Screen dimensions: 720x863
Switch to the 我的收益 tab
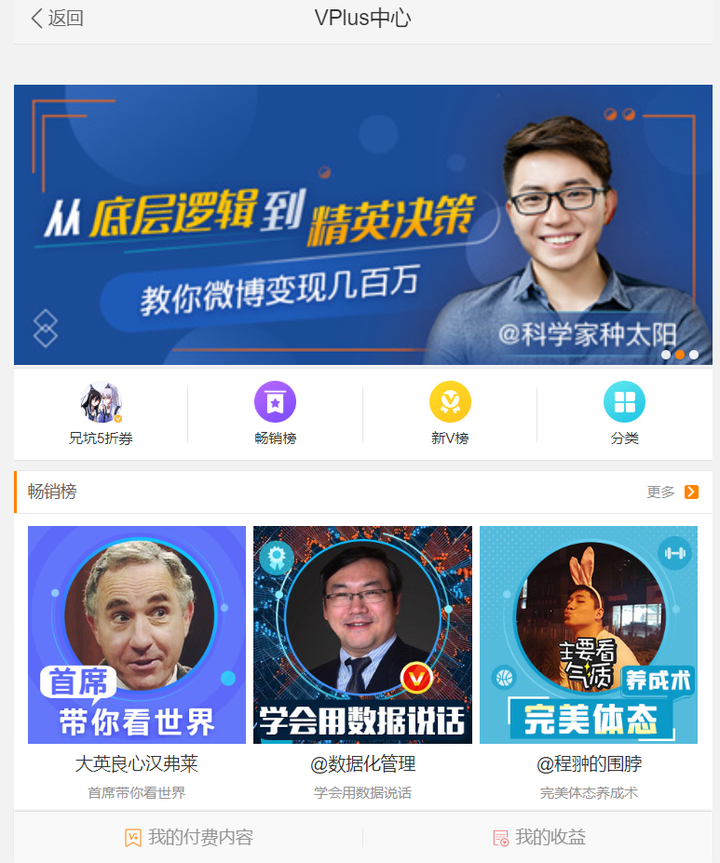[539, 837]
